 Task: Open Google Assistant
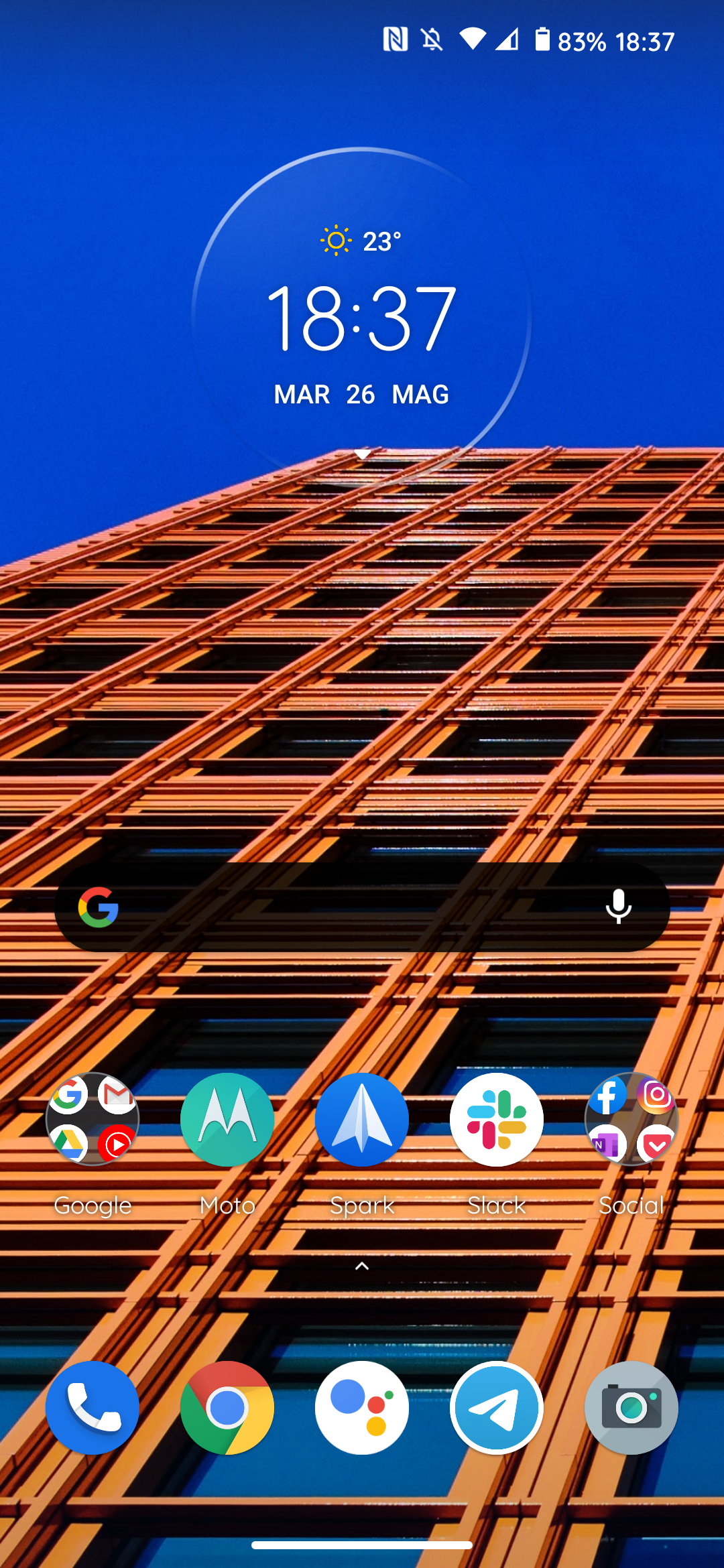[x=362, y=1408]
